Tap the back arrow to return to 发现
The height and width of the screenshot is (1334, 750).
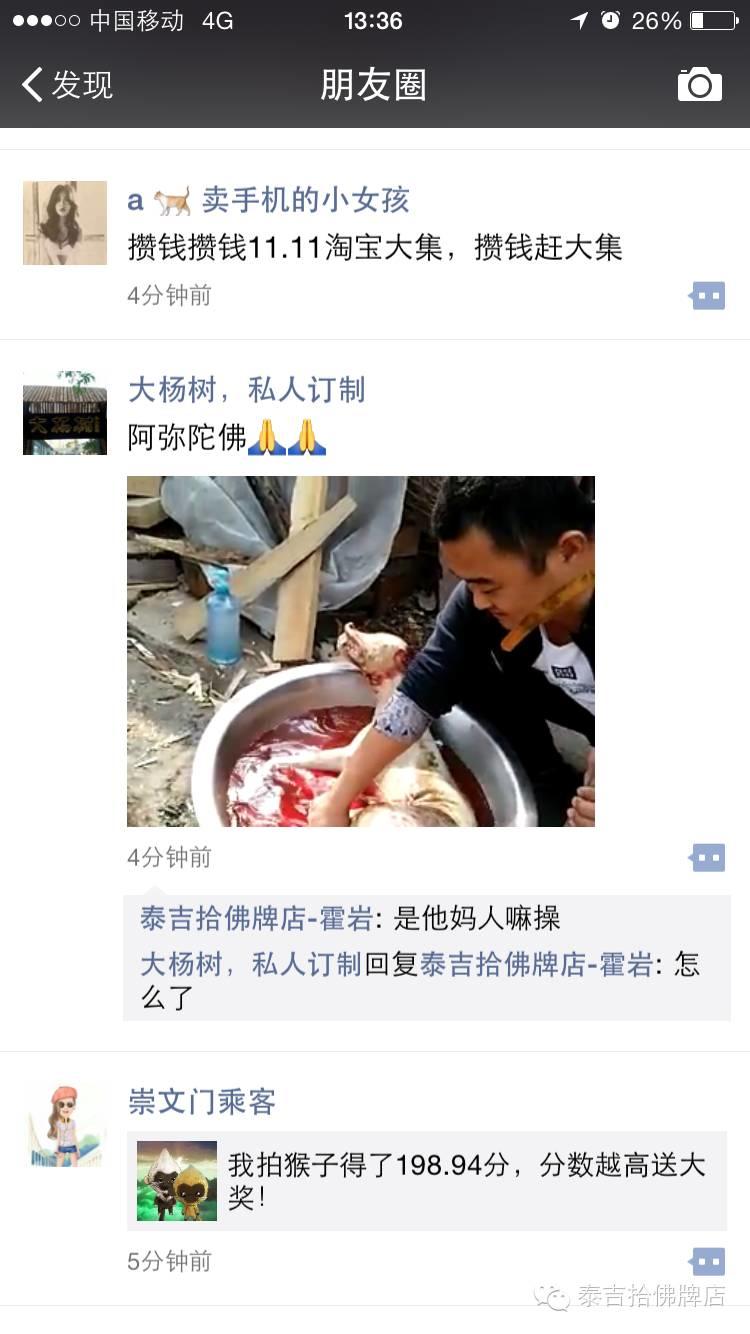click(32, 85)
